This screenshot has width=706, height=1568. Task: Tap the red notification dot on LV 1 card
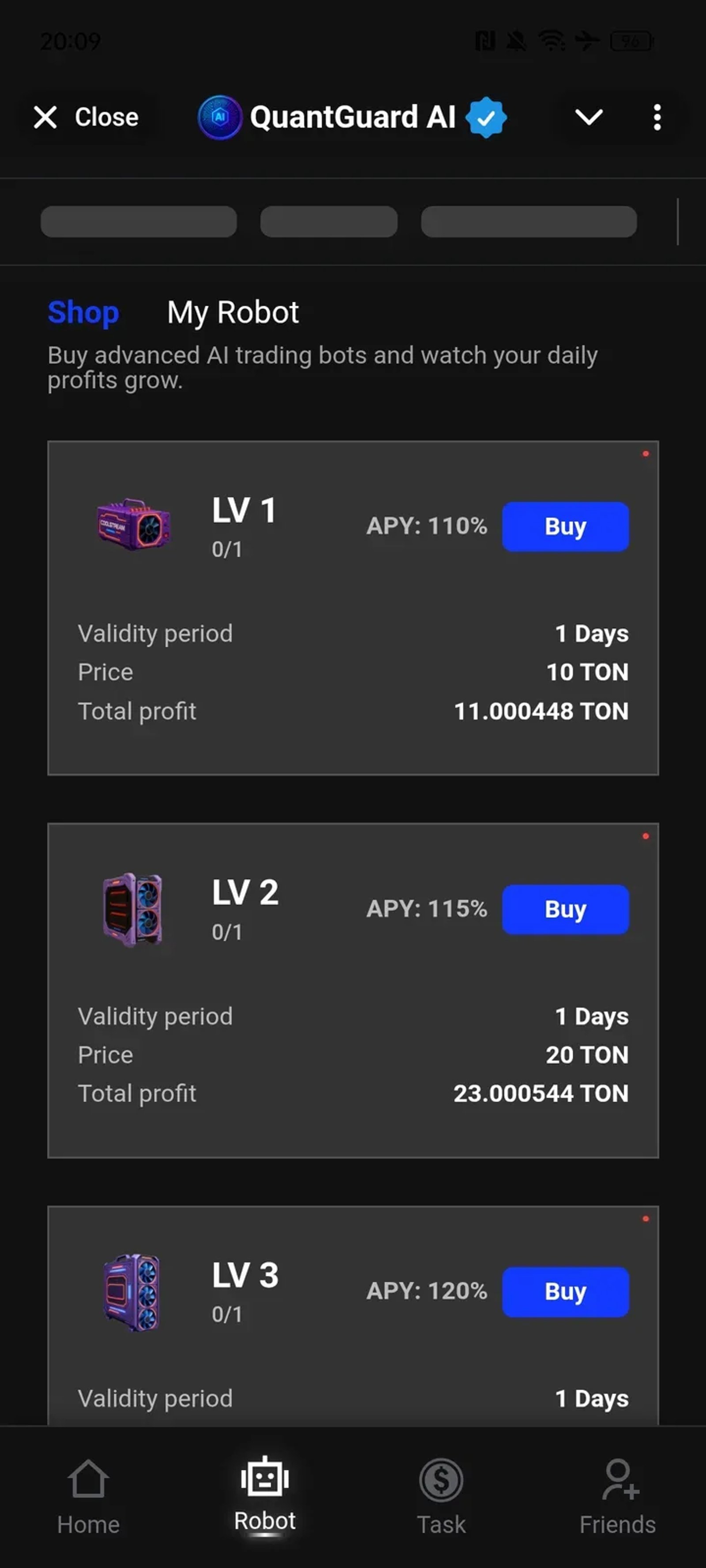click(645, 453)
